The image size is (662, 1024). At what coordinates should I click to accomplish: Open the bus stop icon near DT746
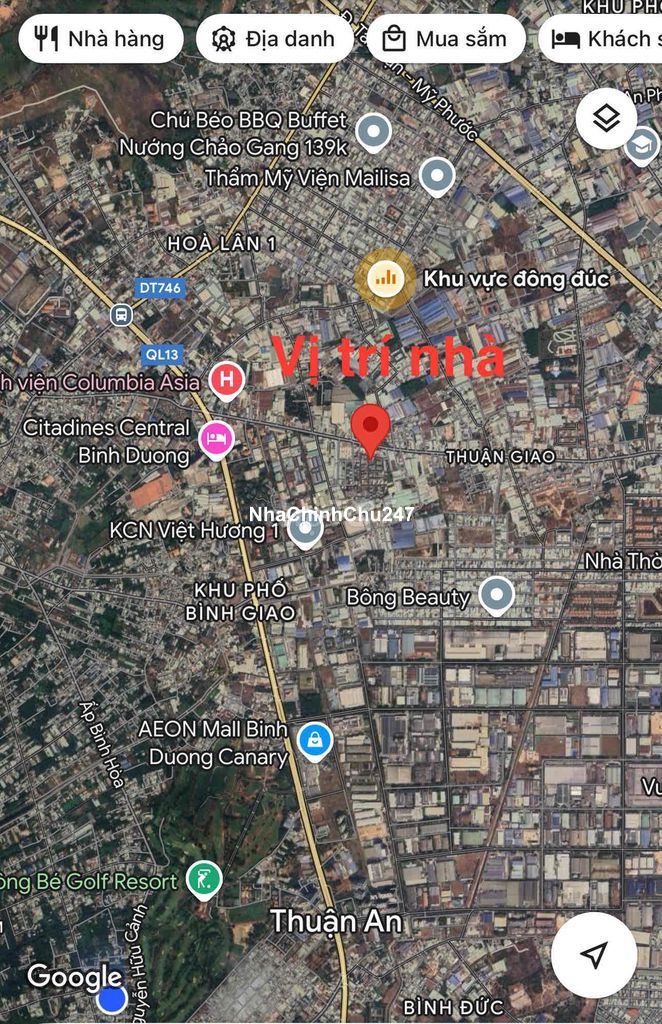(122, 314)
